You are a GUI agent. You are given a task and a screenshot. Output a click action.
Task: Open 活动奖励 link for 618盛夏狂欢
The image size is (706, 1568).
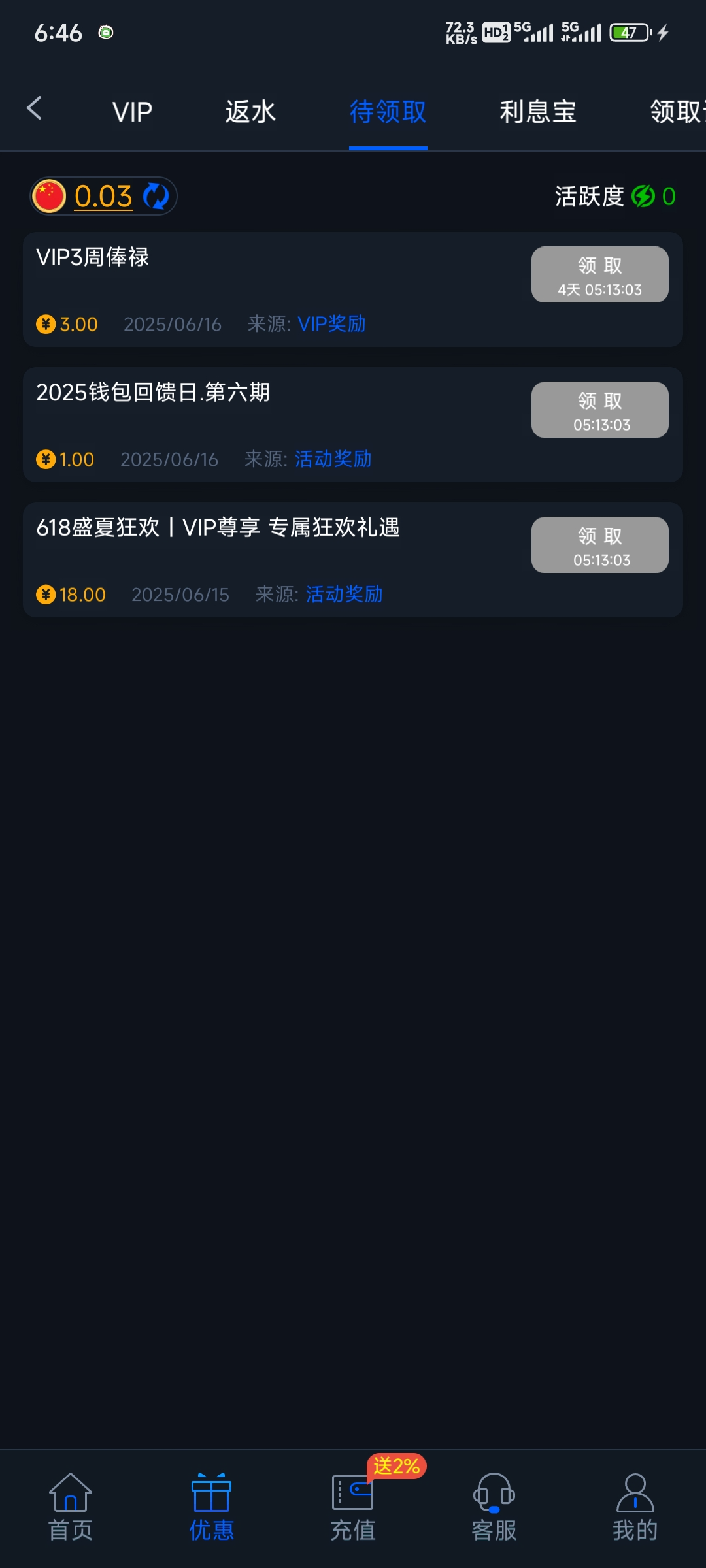pos(344,595)
